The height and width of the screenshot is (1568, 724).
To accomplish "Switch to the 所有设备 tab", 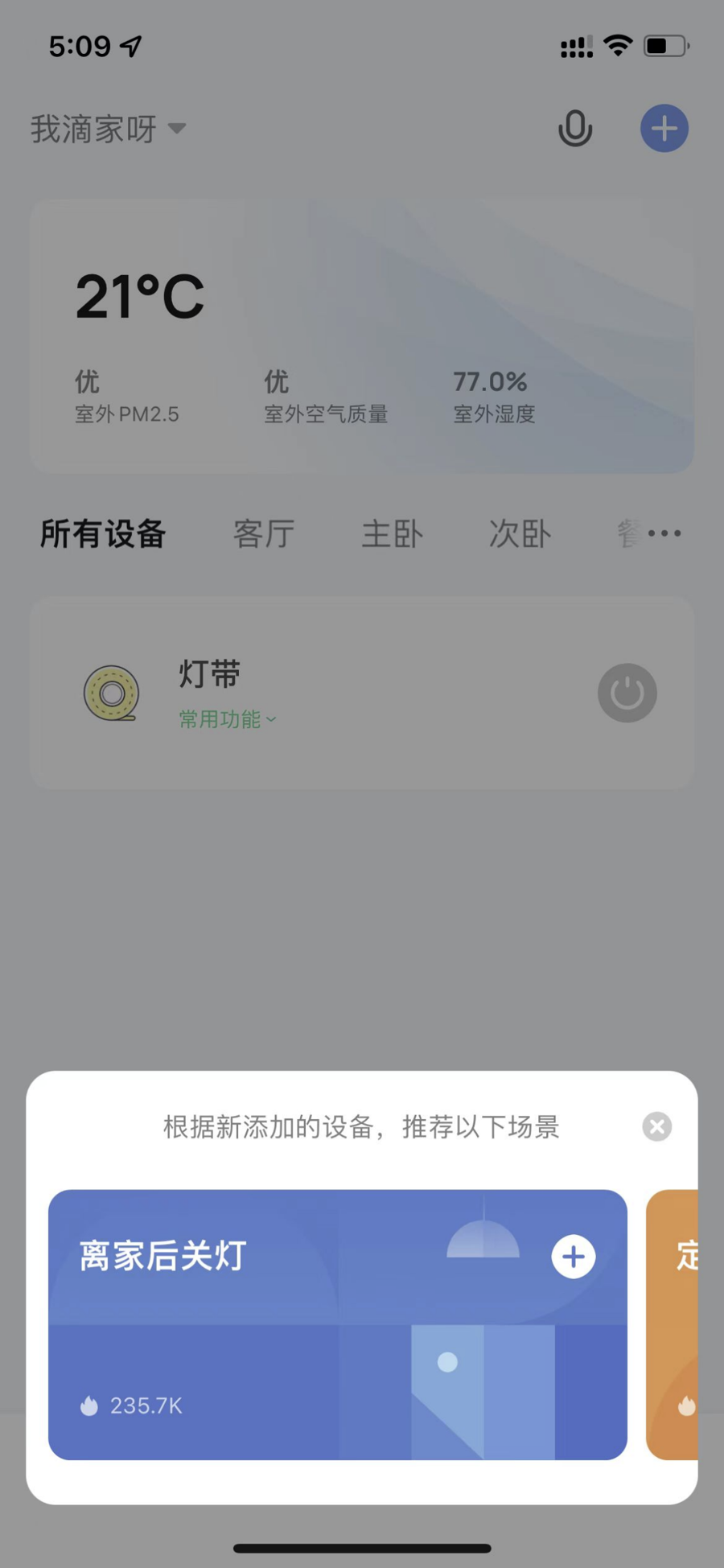I will [103, 534].
